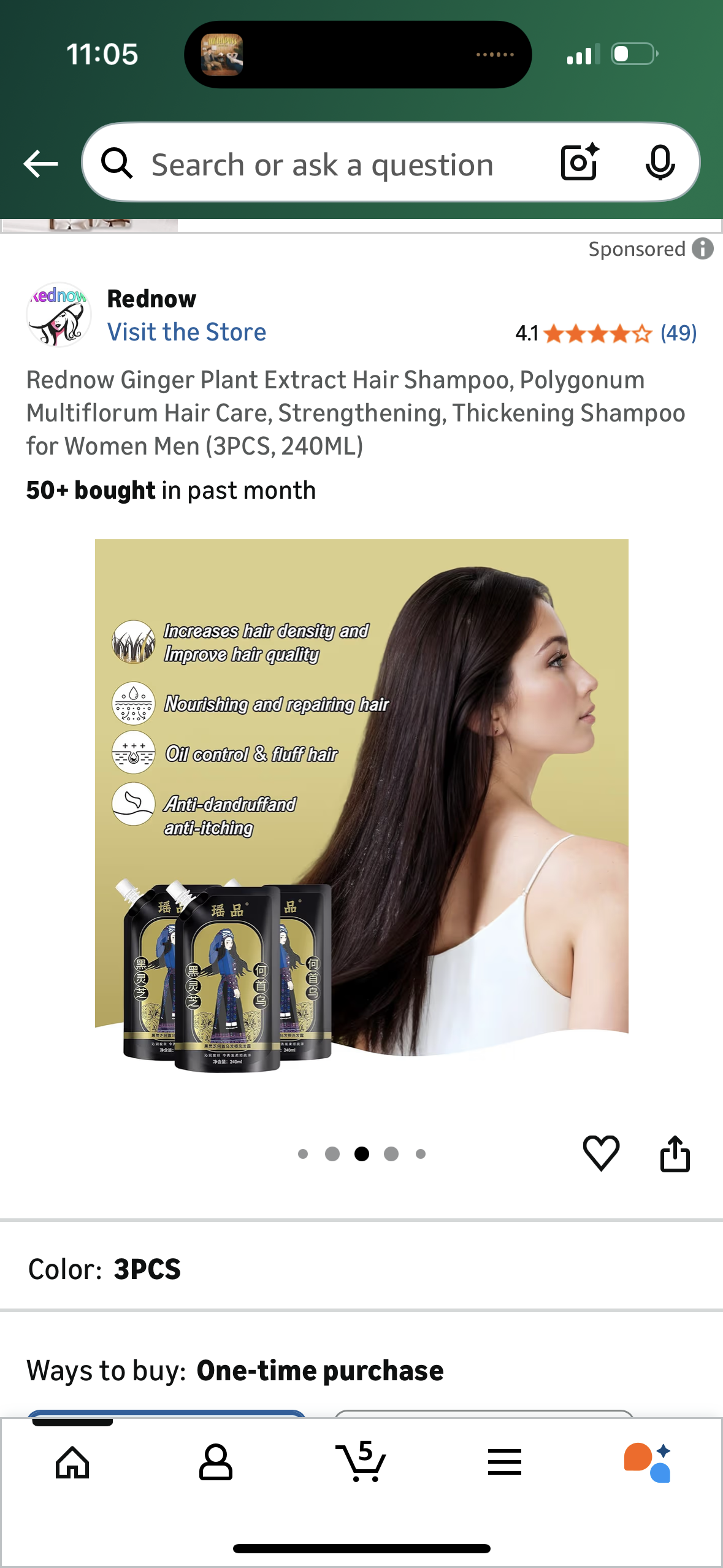Image resolution: width=723 pixels, height=1568 pixels.
Task: Open the account profile tab
Action: tap(215, 1463)
